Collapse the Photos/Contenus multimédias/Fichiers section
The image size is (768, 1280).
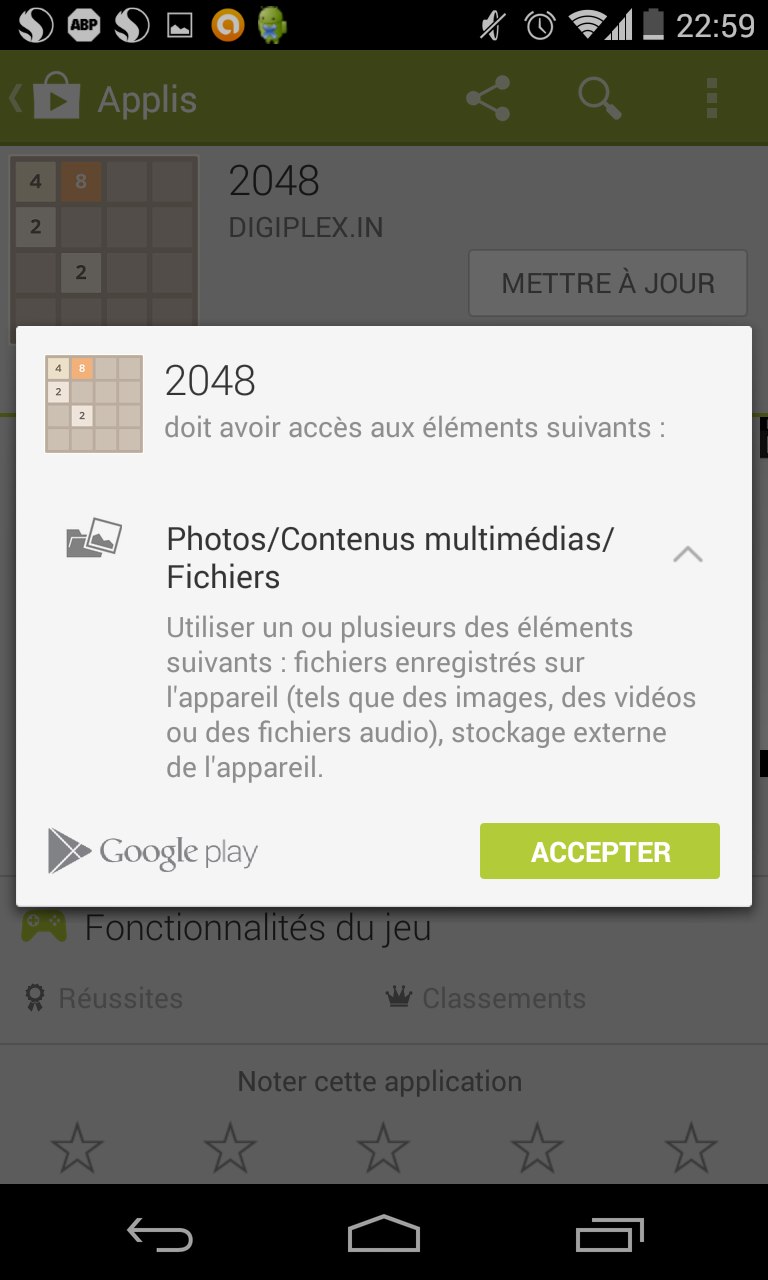[x=687, y=554]
